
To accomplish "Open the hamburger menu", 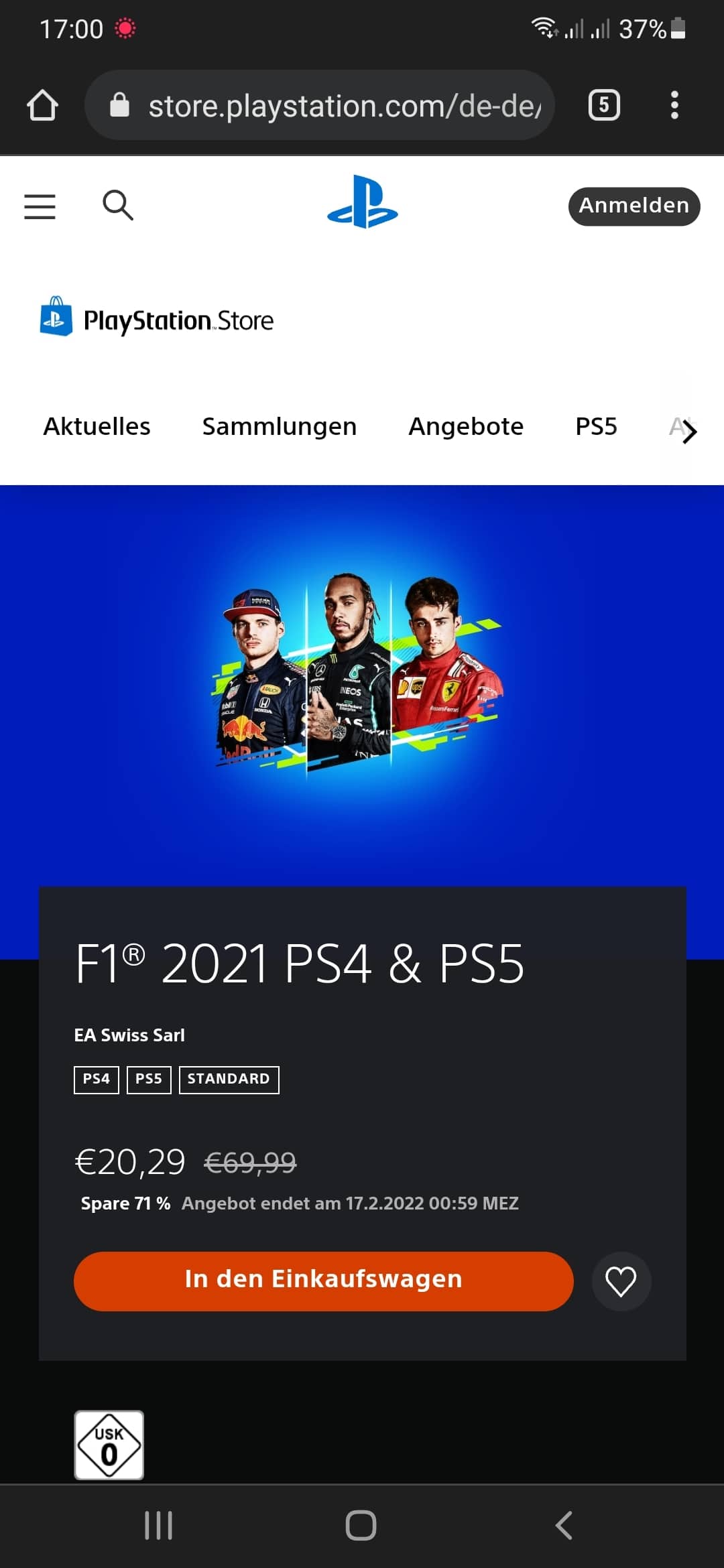I will 40,206.
